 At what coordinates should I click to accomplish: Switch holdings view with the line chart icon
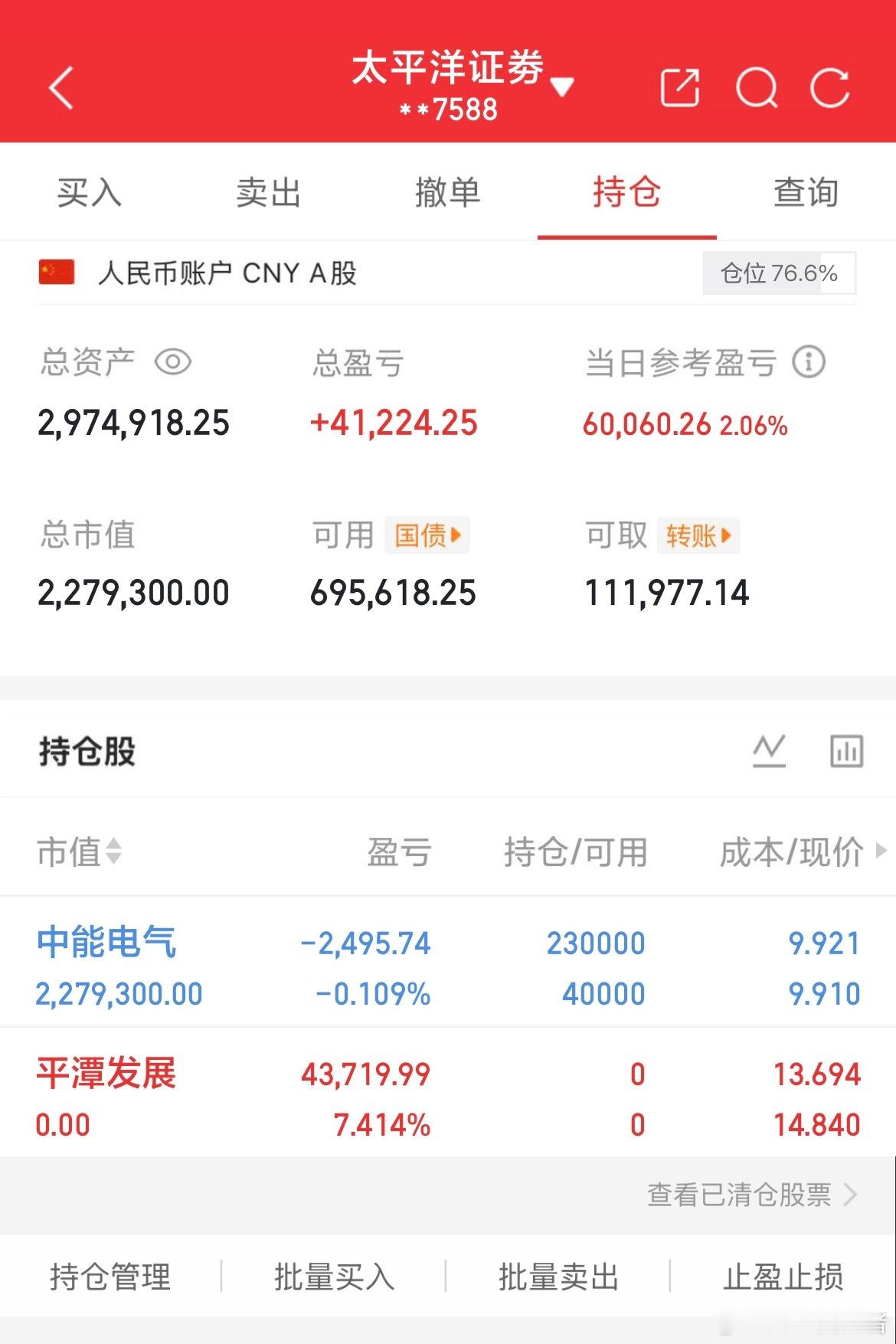[x=770, y=749]
